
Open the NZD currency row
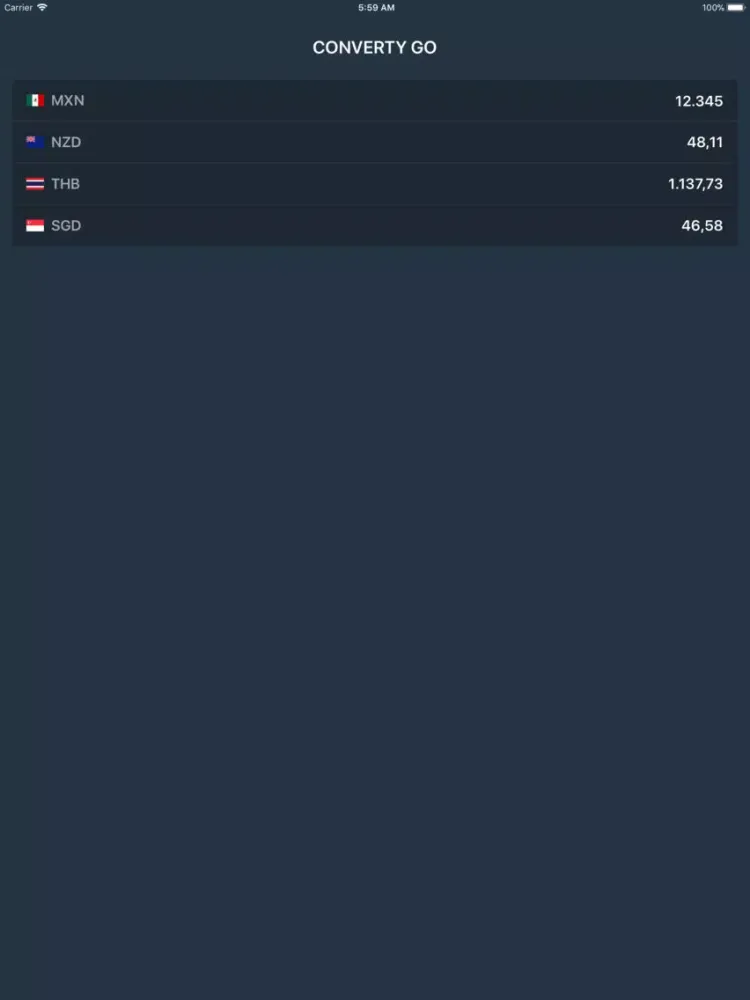tap(375, 143)
